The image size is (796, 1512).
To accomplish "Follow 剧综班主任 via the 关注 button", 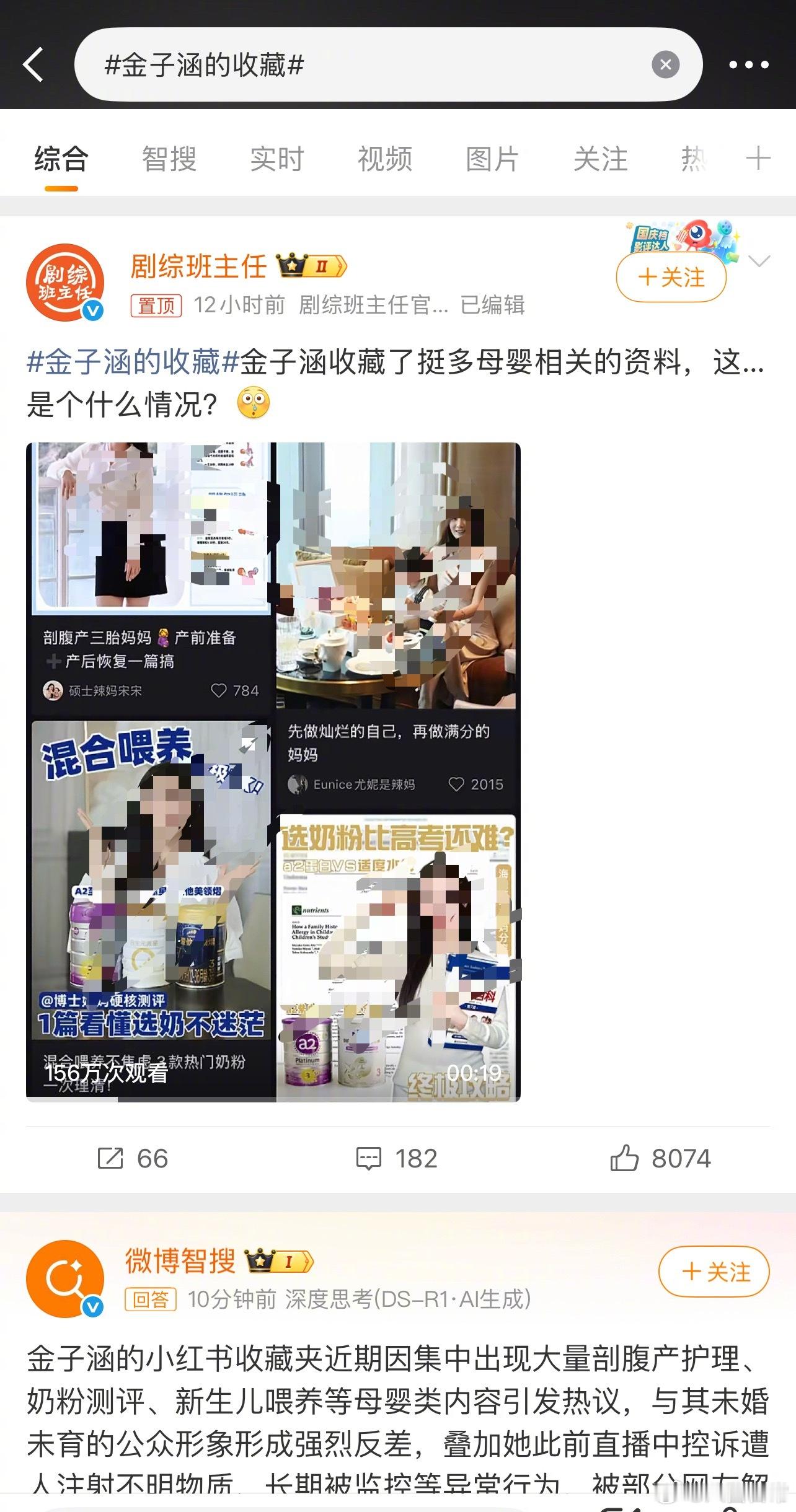I will 672,278.
